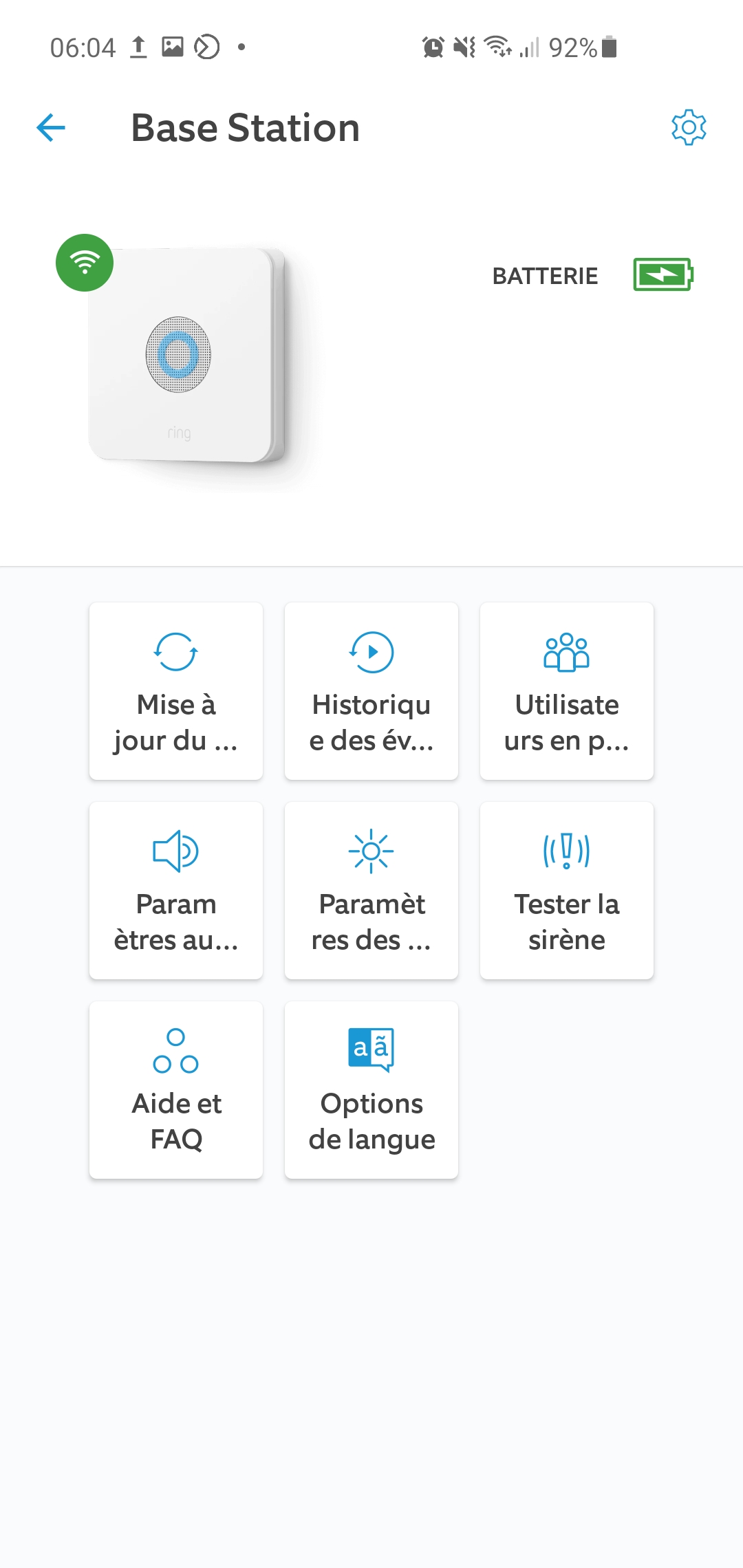Open Aide et FAQ
This screenshot has width=743, height=1568.
176,1090
